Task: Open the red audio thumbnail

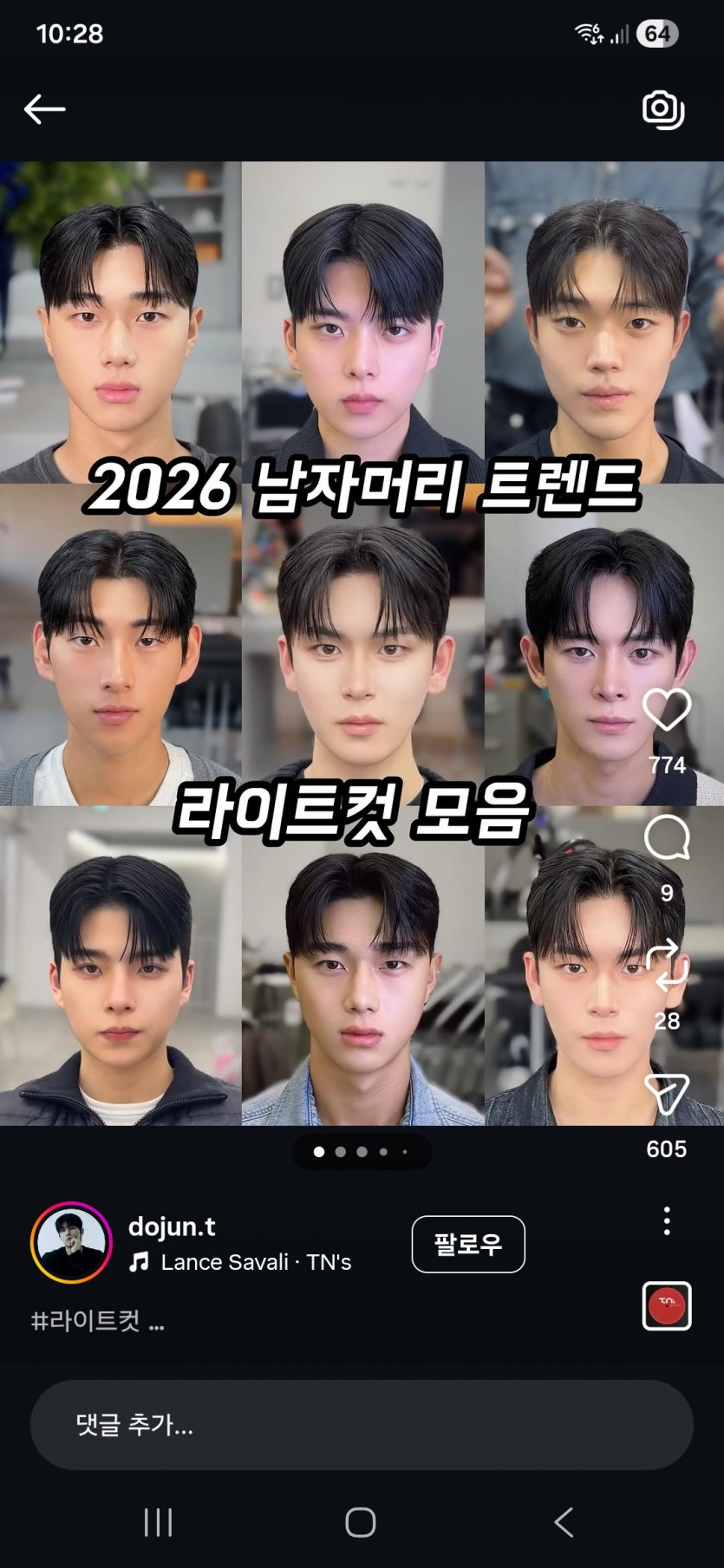Action: 666,1304
